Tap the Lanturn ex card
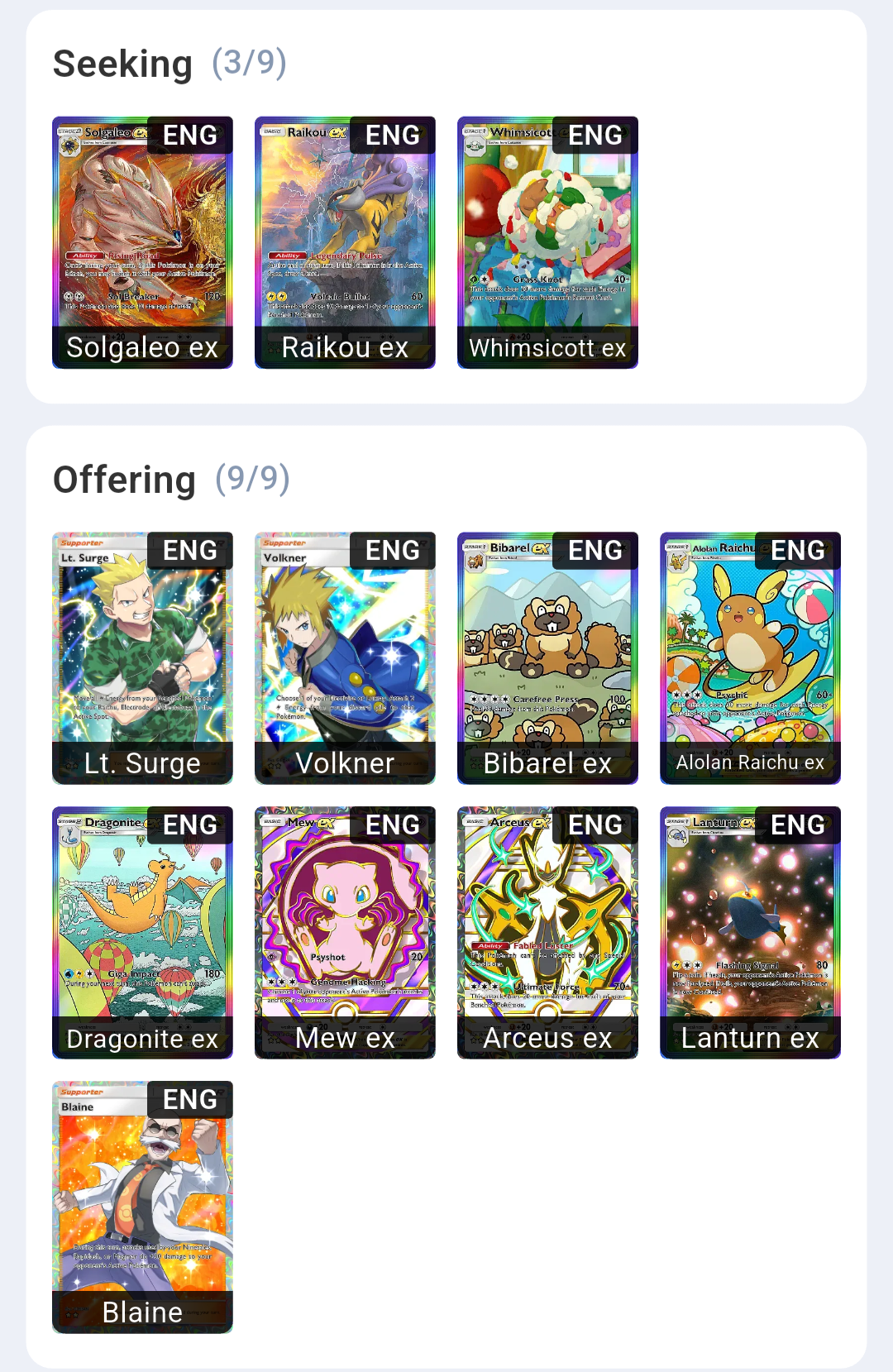Image resolution: width=893 pixels, height=1372 pixels. tap(750, 932)
